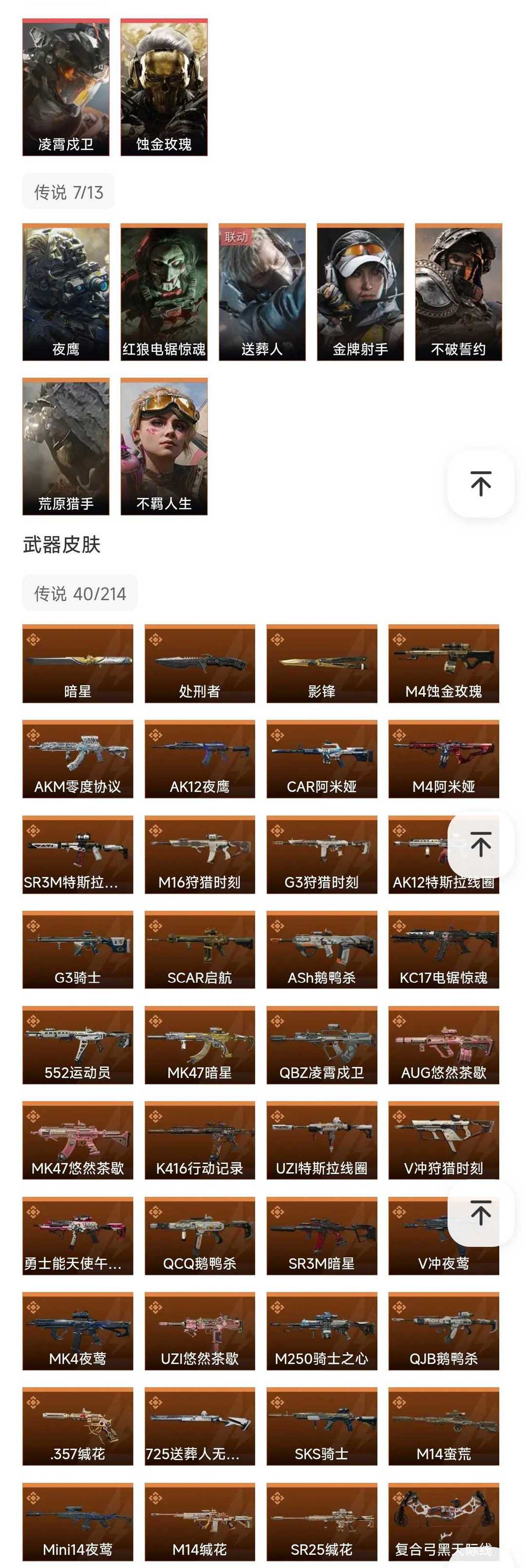This screenshot has height=1568, width=526.
Task: View the K416行动记录 weapon skin
Action: pyautogui.click(x=200, y=1141)
